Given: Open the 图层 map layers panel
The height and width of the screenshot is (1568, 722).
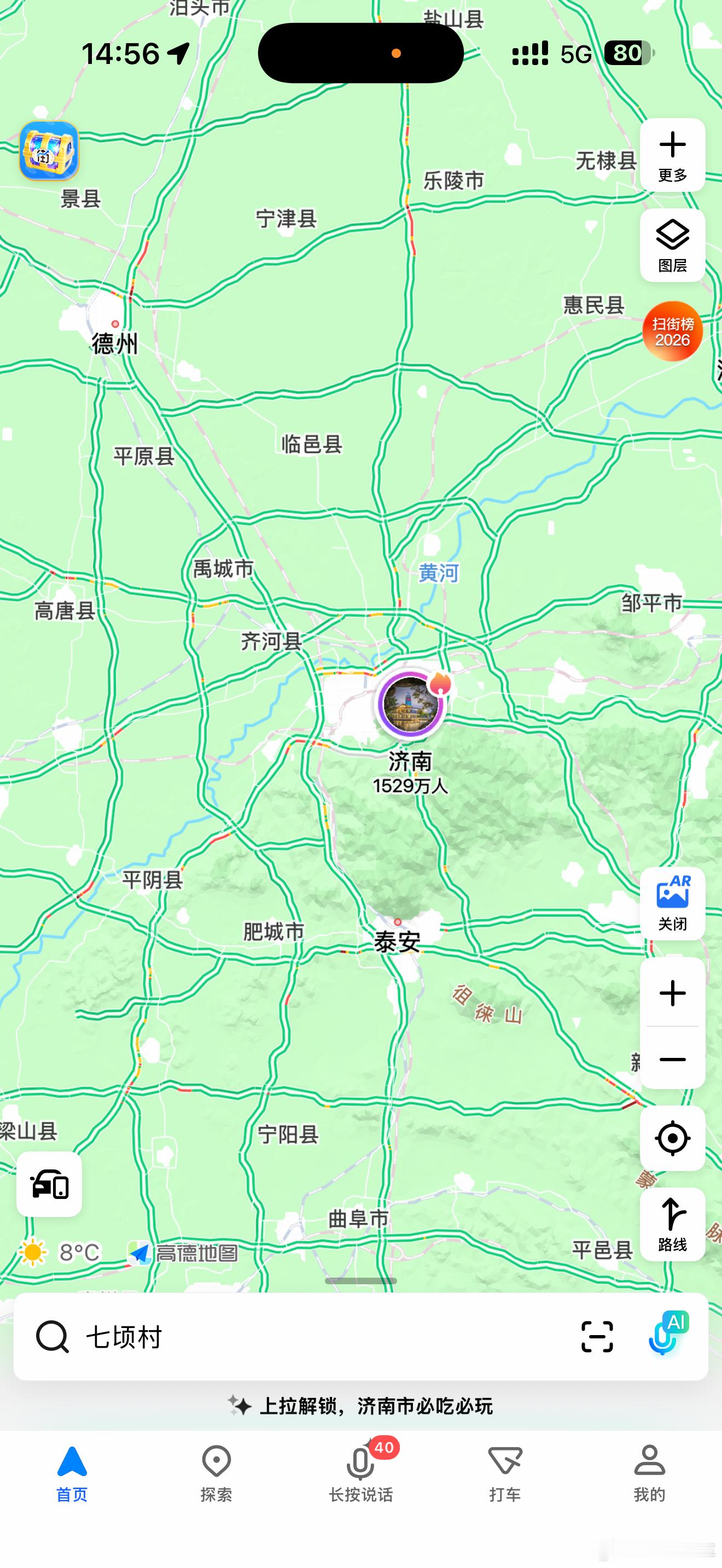Looking at the screenshot, I should tap(672, 245).
